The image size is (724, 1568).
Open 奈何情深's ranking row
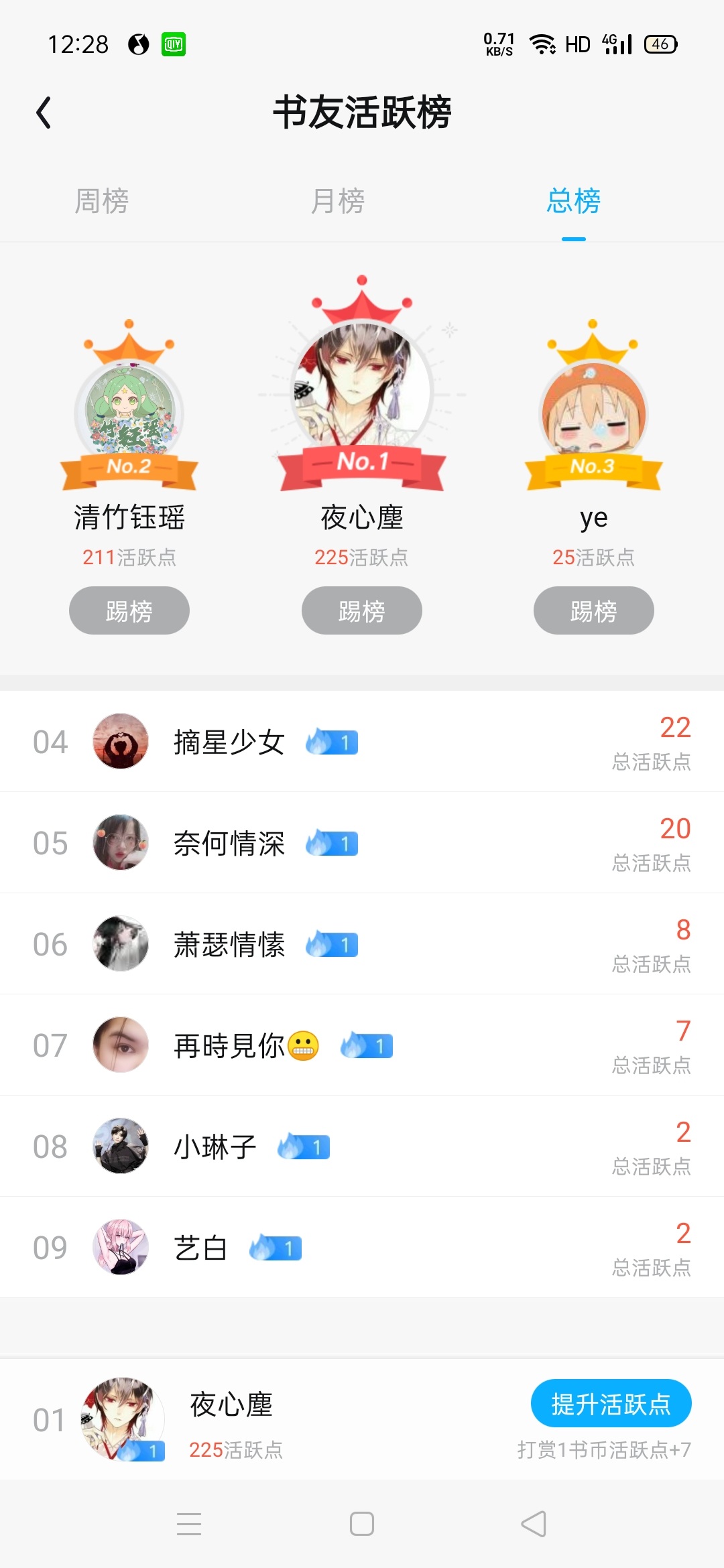click(x=362, y=843)
